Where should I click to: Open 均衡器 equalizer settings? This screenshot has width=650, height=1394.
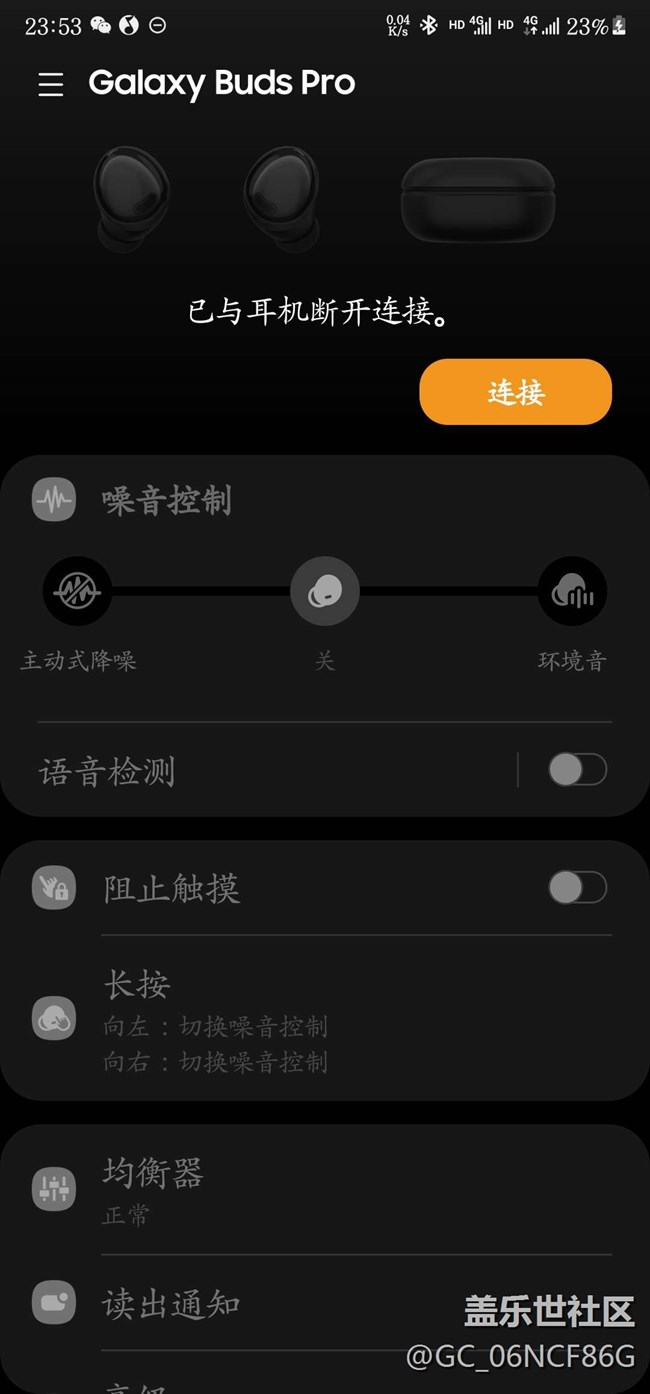[x=325, y=1189]
